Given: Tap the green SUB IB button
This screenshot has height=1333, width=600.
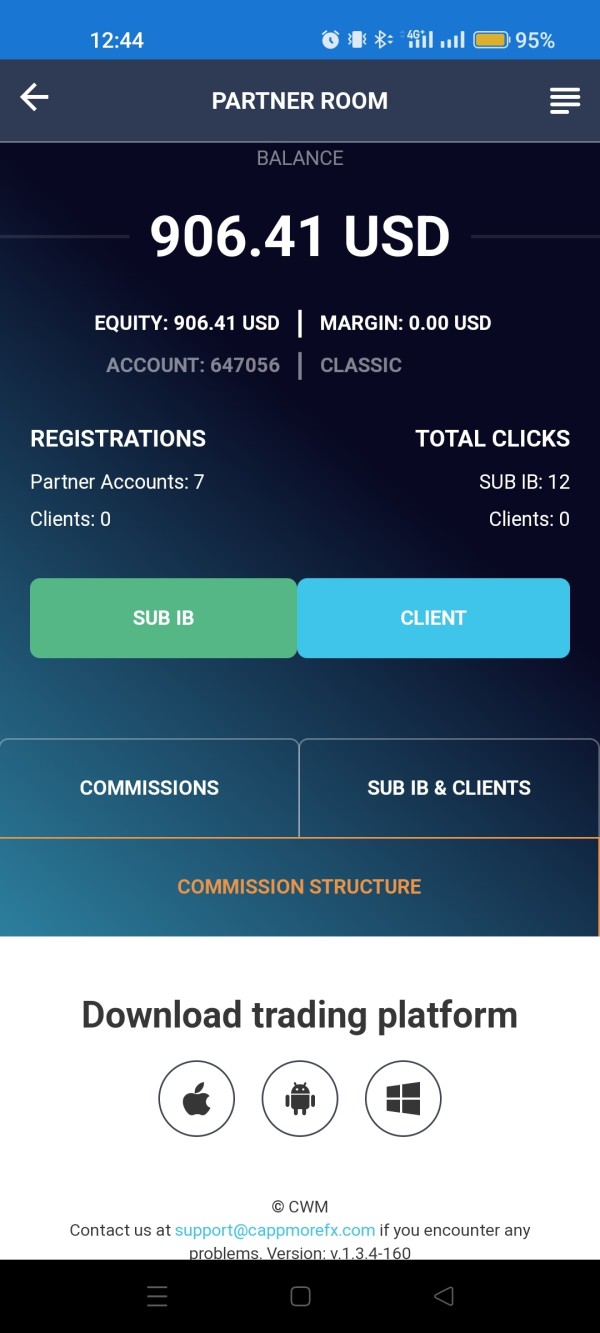Looking at the screenshot, I should click(164, 618).
